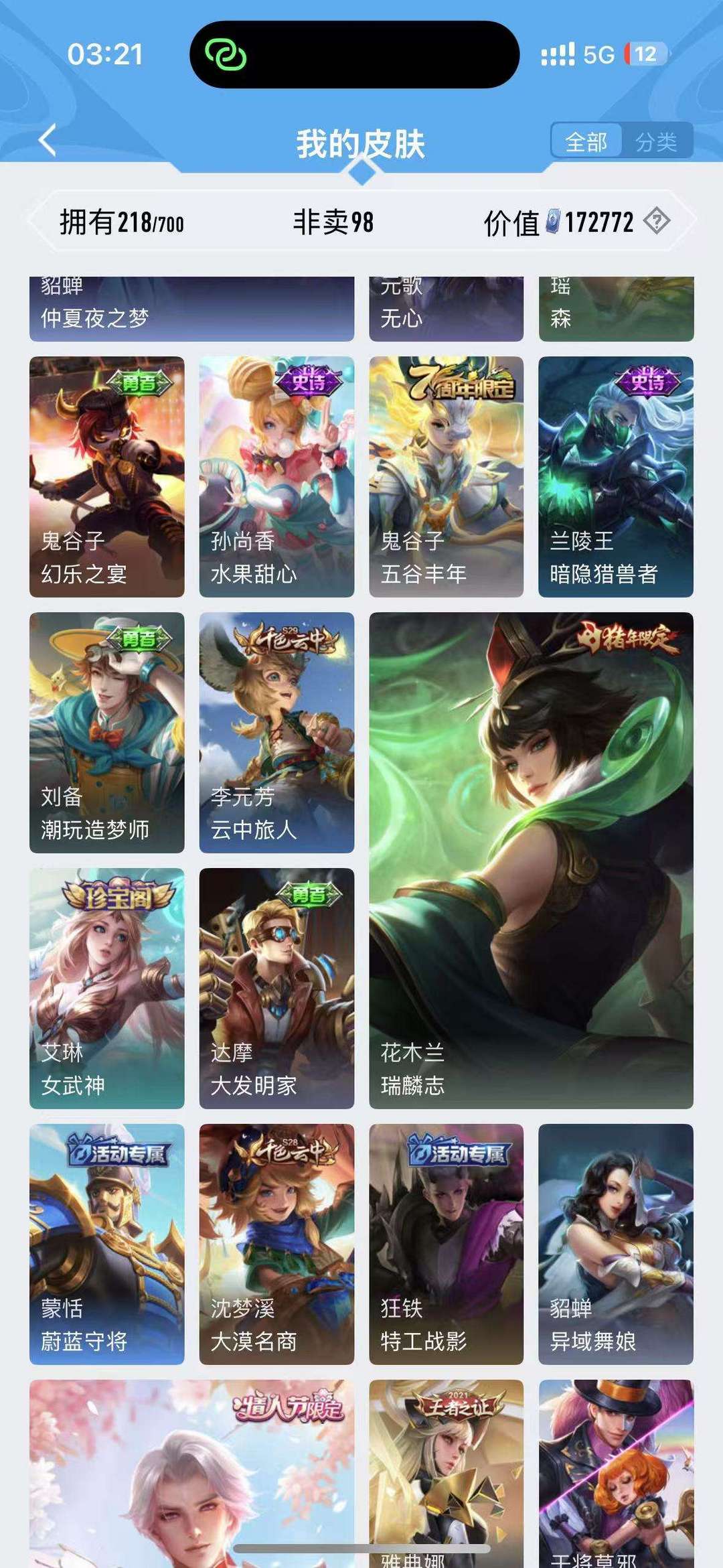The height and width of the screenshot is (1568, 723).
Task: Open 达摩 大发明家 skin
Action: click(276, 989)
